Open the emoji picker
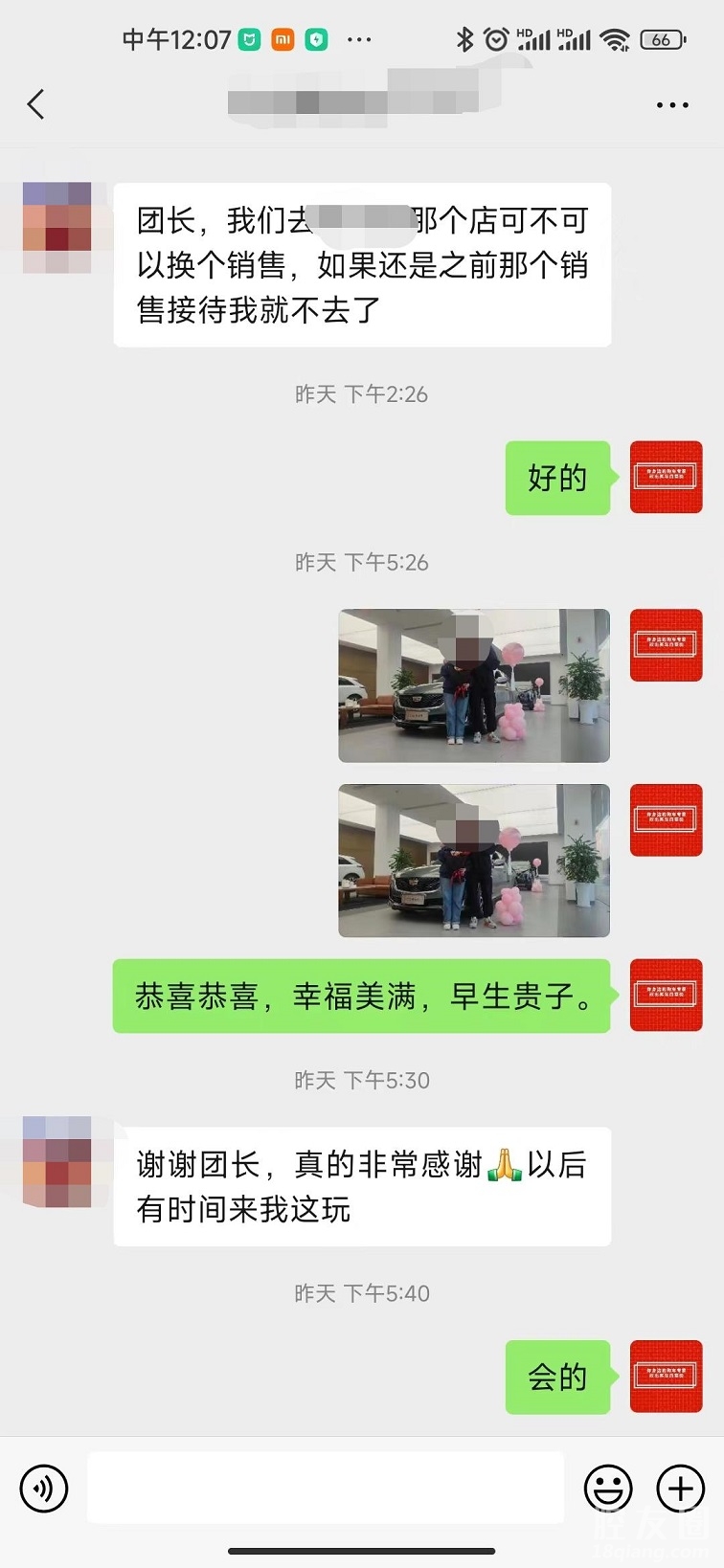 pyautogui.click(x=608, y=1489)
